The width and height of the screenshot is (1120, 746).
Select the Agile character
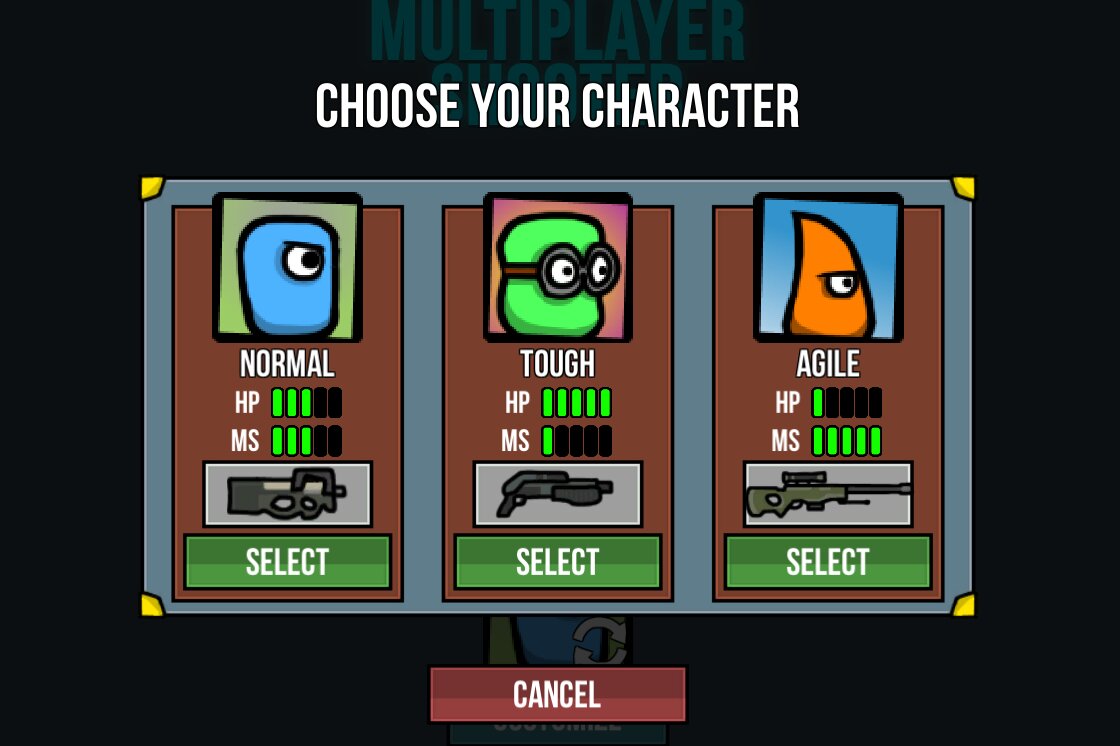coord(827,562)
